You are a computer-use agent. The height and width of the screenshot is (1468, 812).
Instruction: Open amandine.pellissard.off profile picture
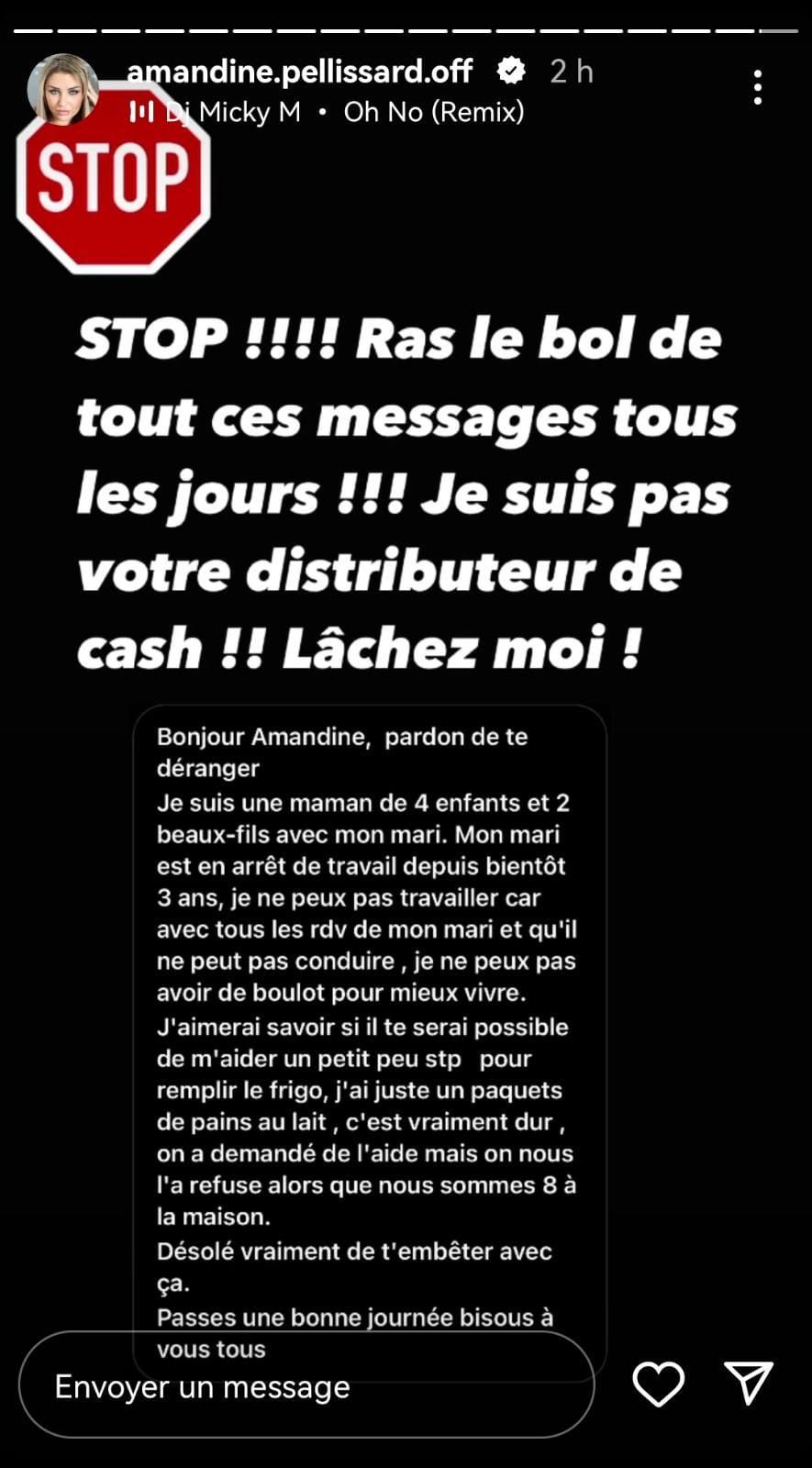pyautogui.click(x=62, y=89)
